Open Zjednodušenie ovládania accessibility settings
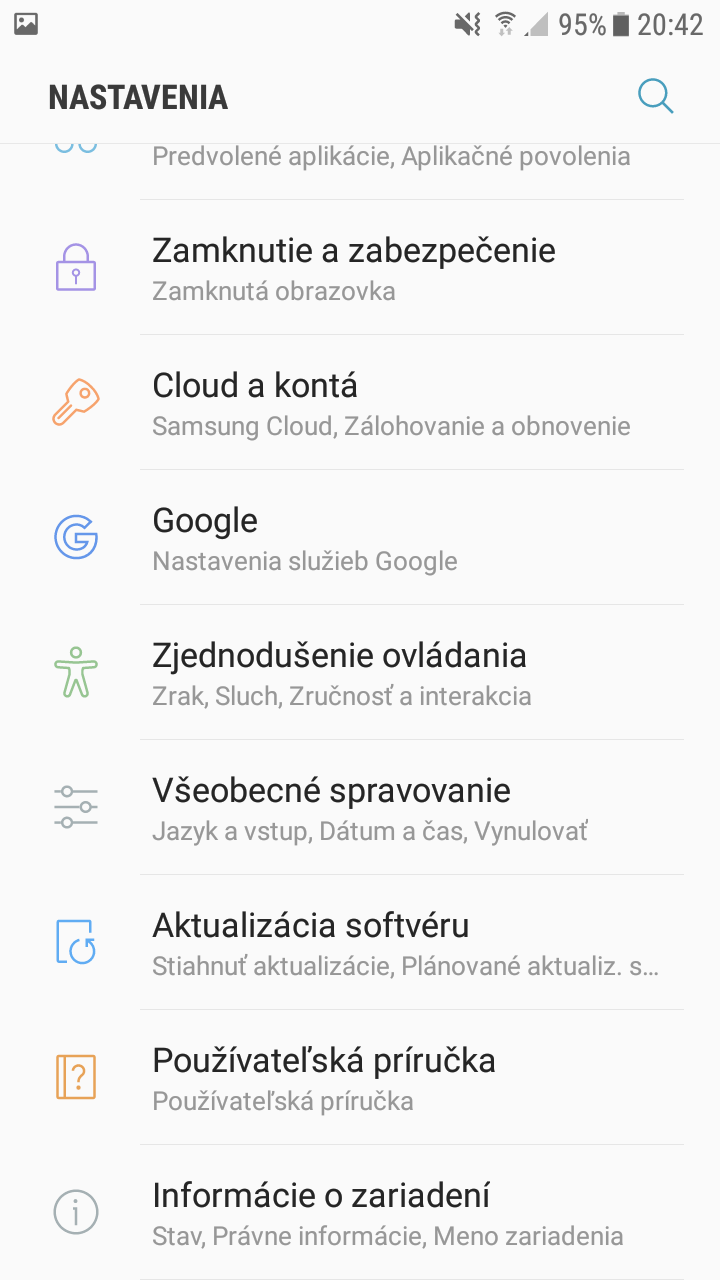The image size is (720, 1280). (x=360, y=673)
